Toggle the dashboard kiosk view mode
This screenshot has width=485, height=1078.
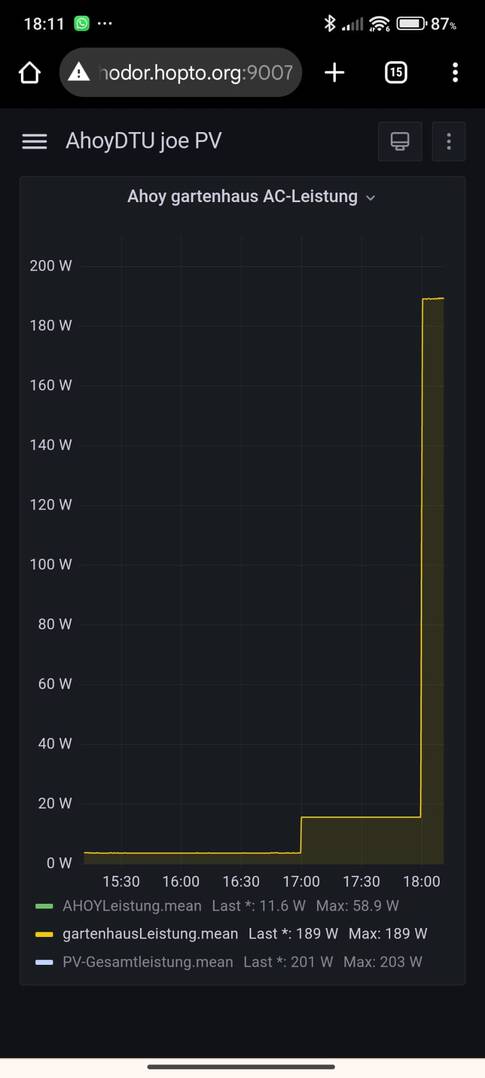(x=400, y=142)
